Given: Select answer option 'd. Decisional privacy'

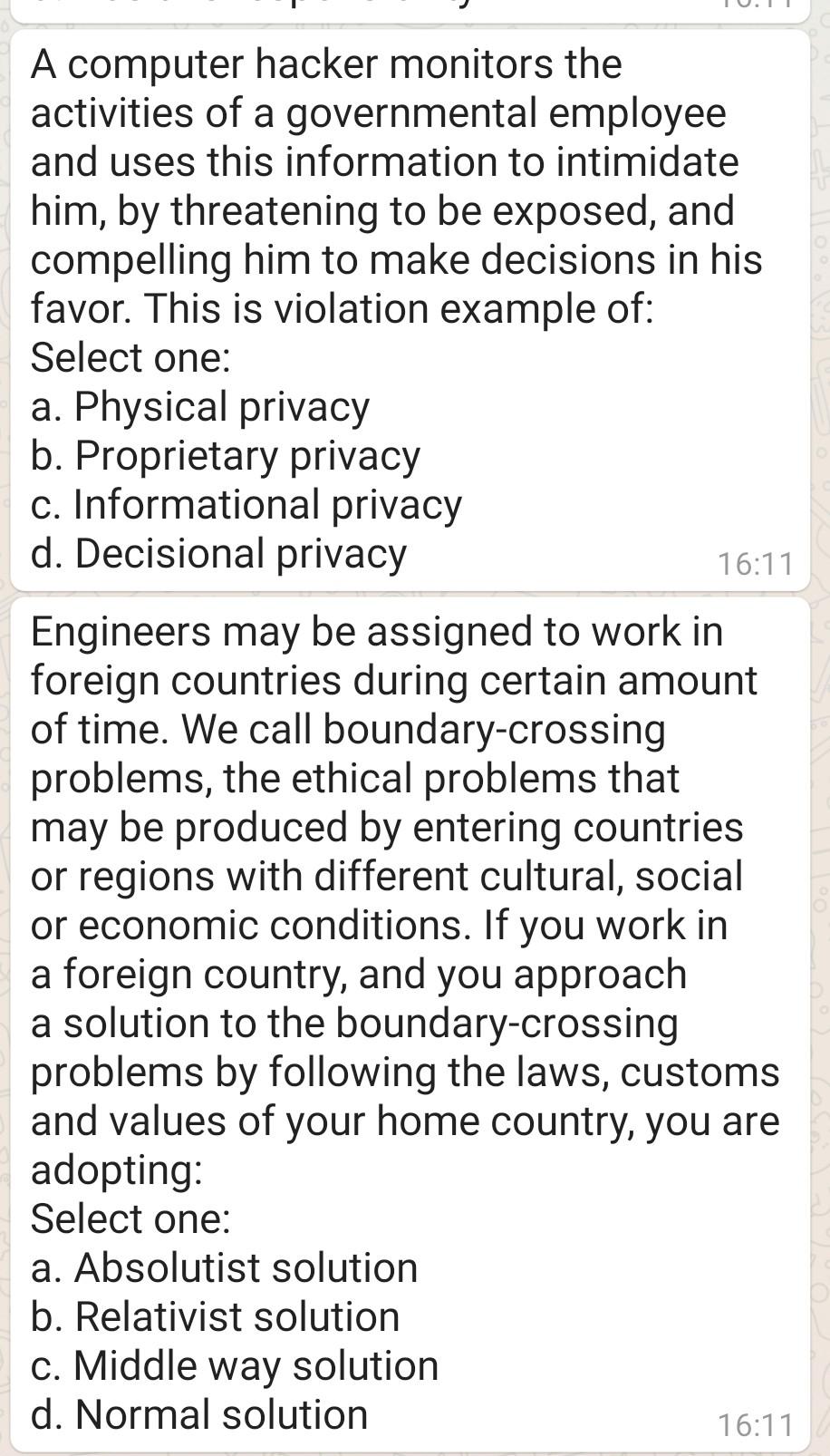Looking at the screenshot, I should coord(217,554).
